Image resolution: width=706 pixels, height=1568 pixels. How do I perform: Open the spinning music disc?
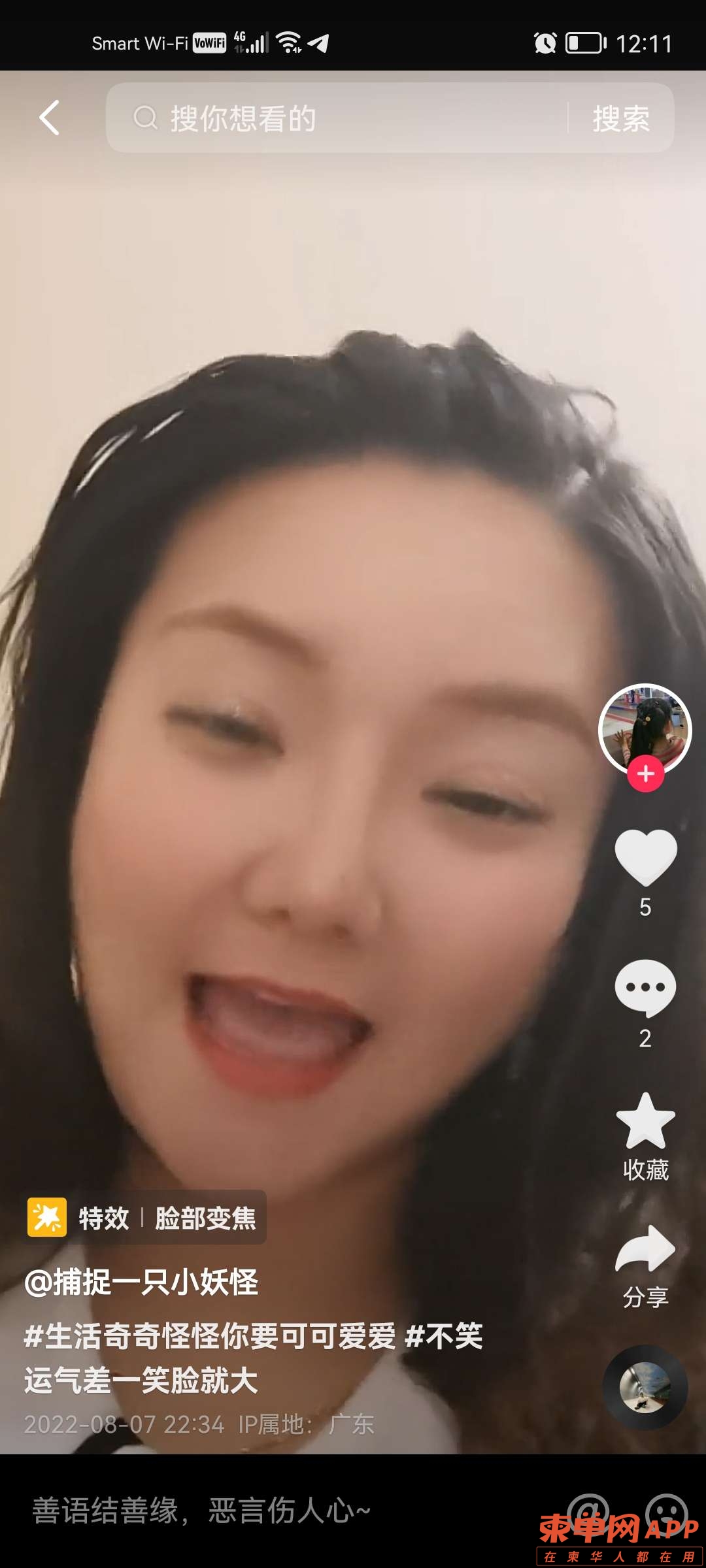(x=645, y=1388)
